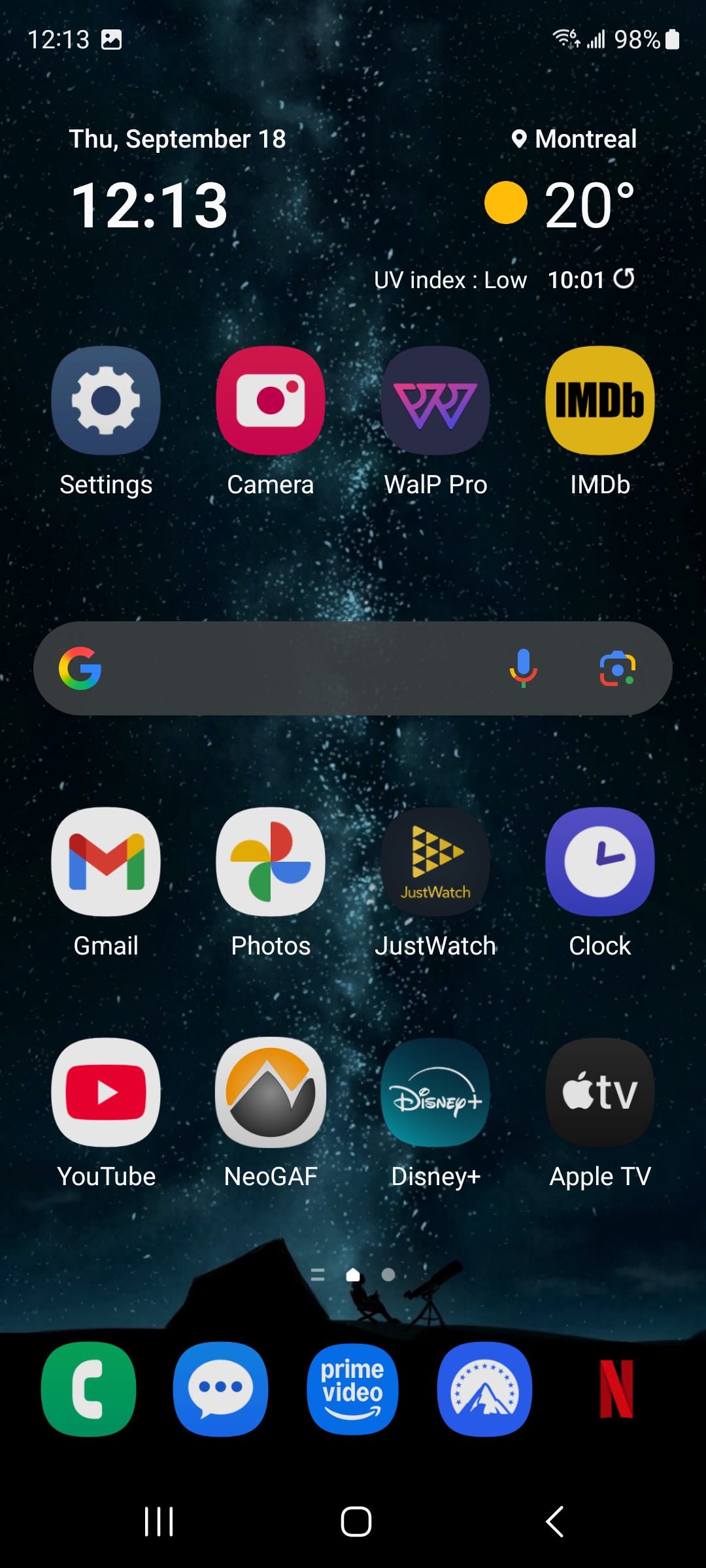This screenshot has height=1568, width=706.
Task: Launch YouTube
Action: (106, 1092)
